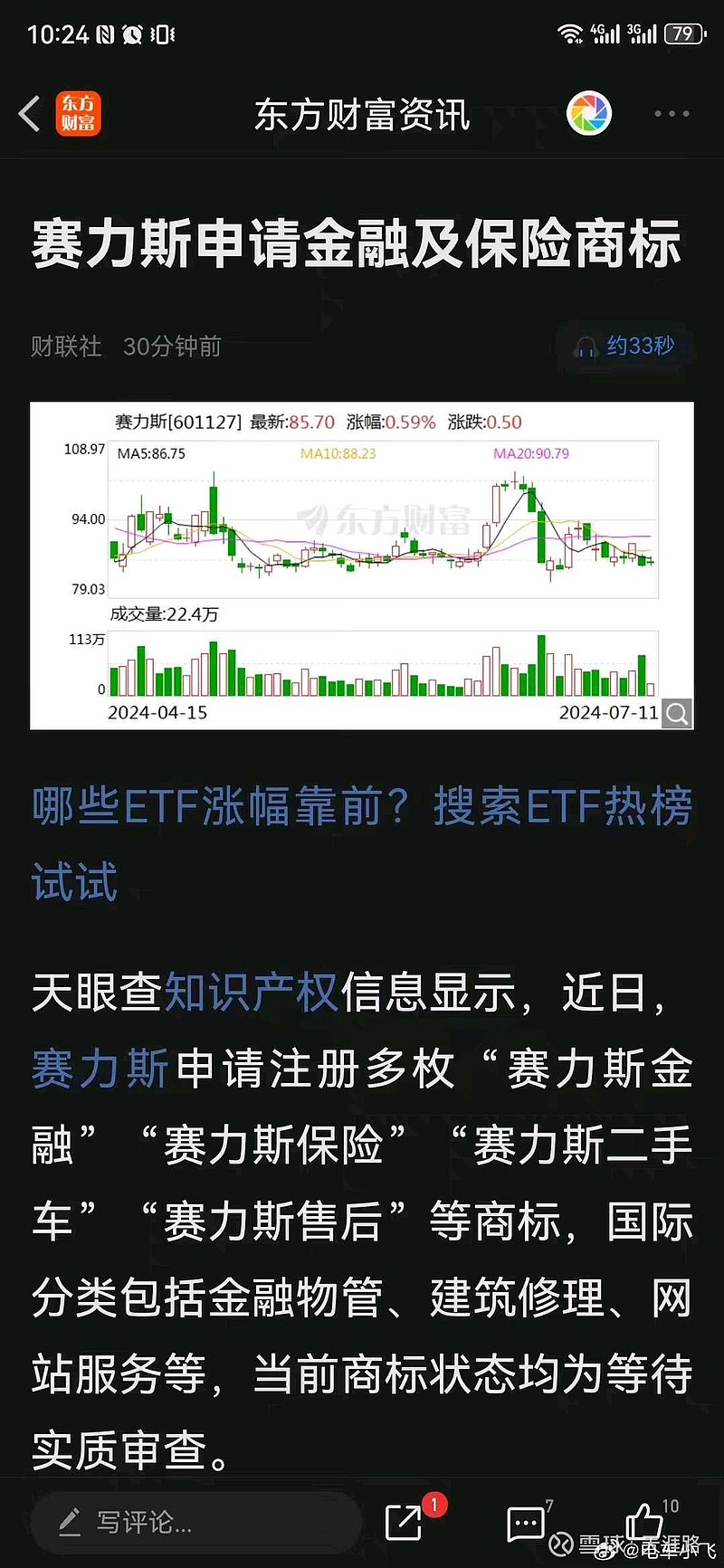Tap the colorful aperture icon in header

tap(589, 114)
